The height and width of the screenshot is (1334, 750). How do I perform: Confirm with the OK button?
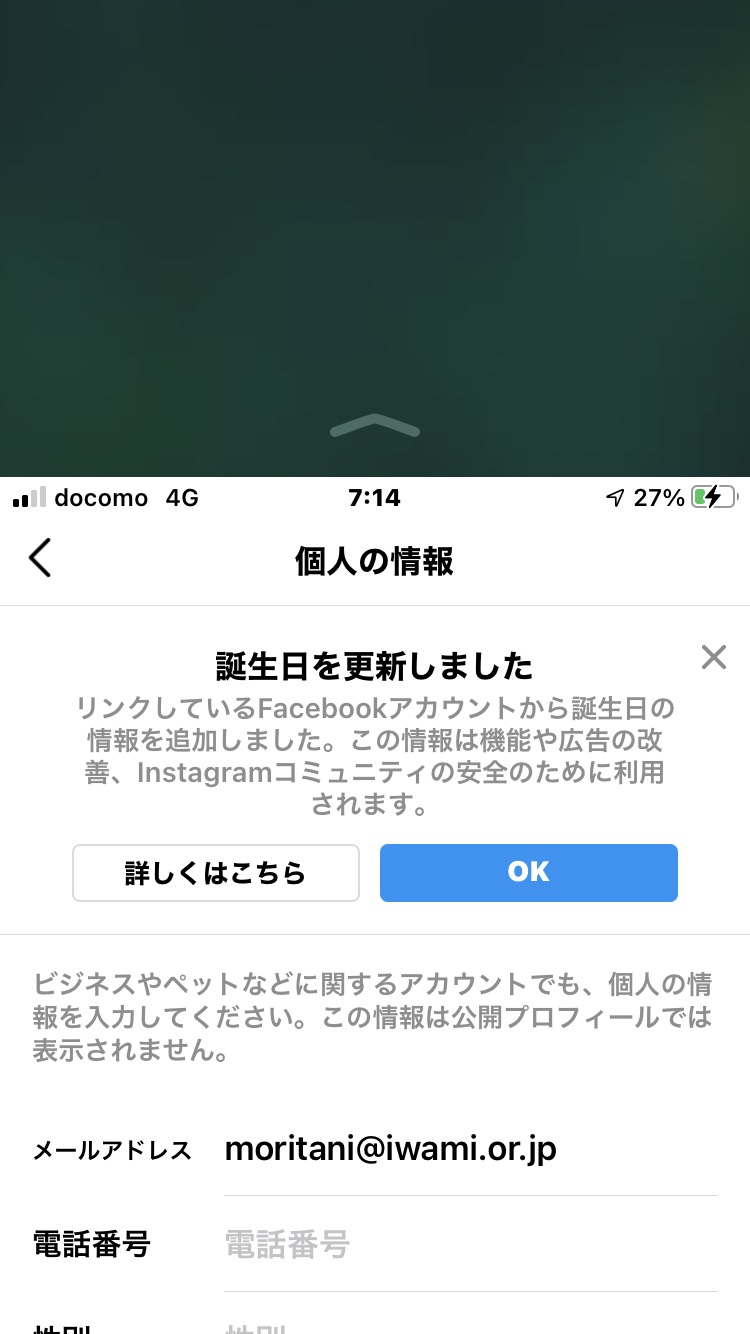[529, 873]
